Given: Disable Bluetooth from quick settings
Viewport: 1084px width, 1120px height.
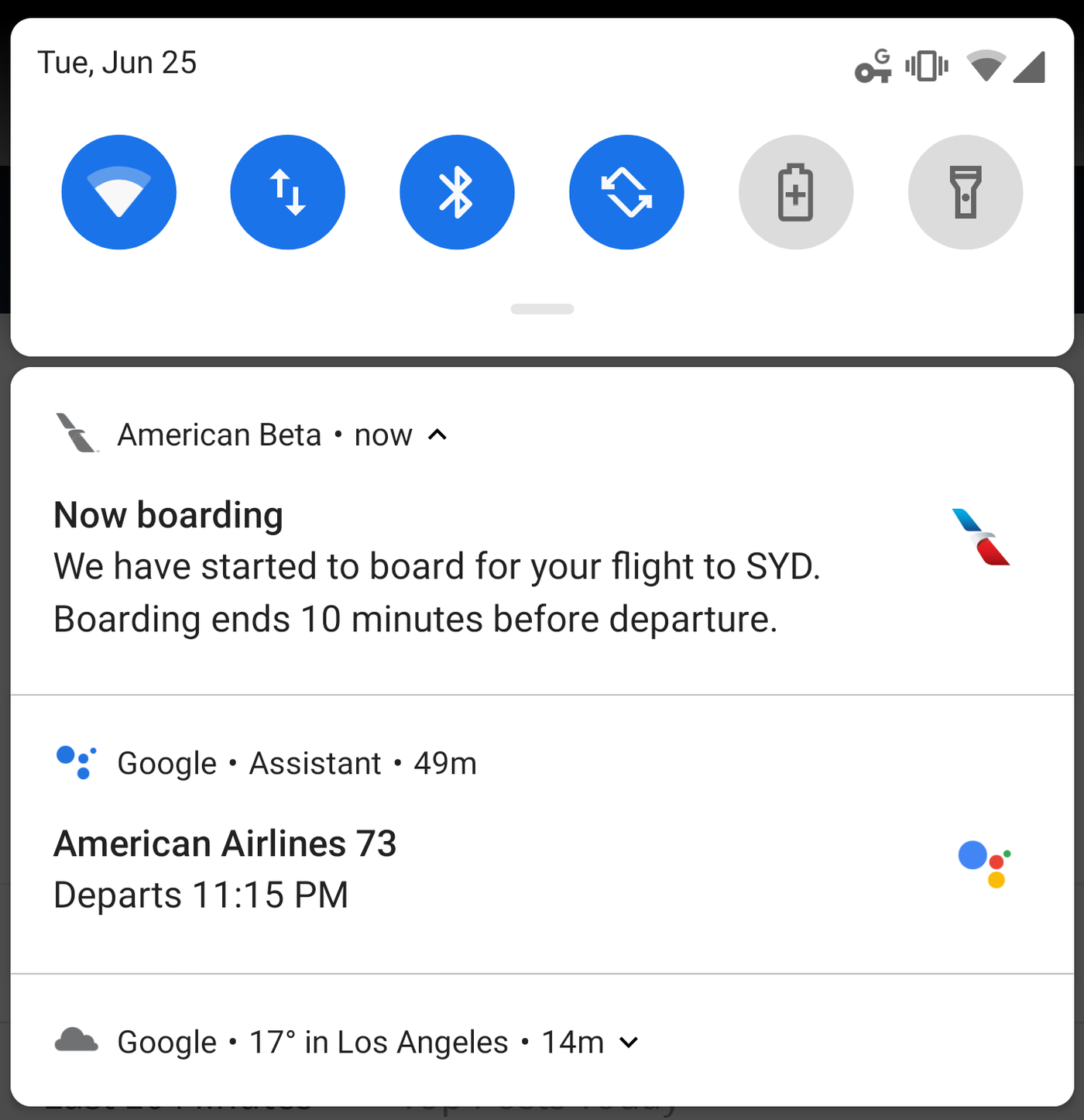Looking at the screenshot, I should pyautogui.click(x=457, y=191).
